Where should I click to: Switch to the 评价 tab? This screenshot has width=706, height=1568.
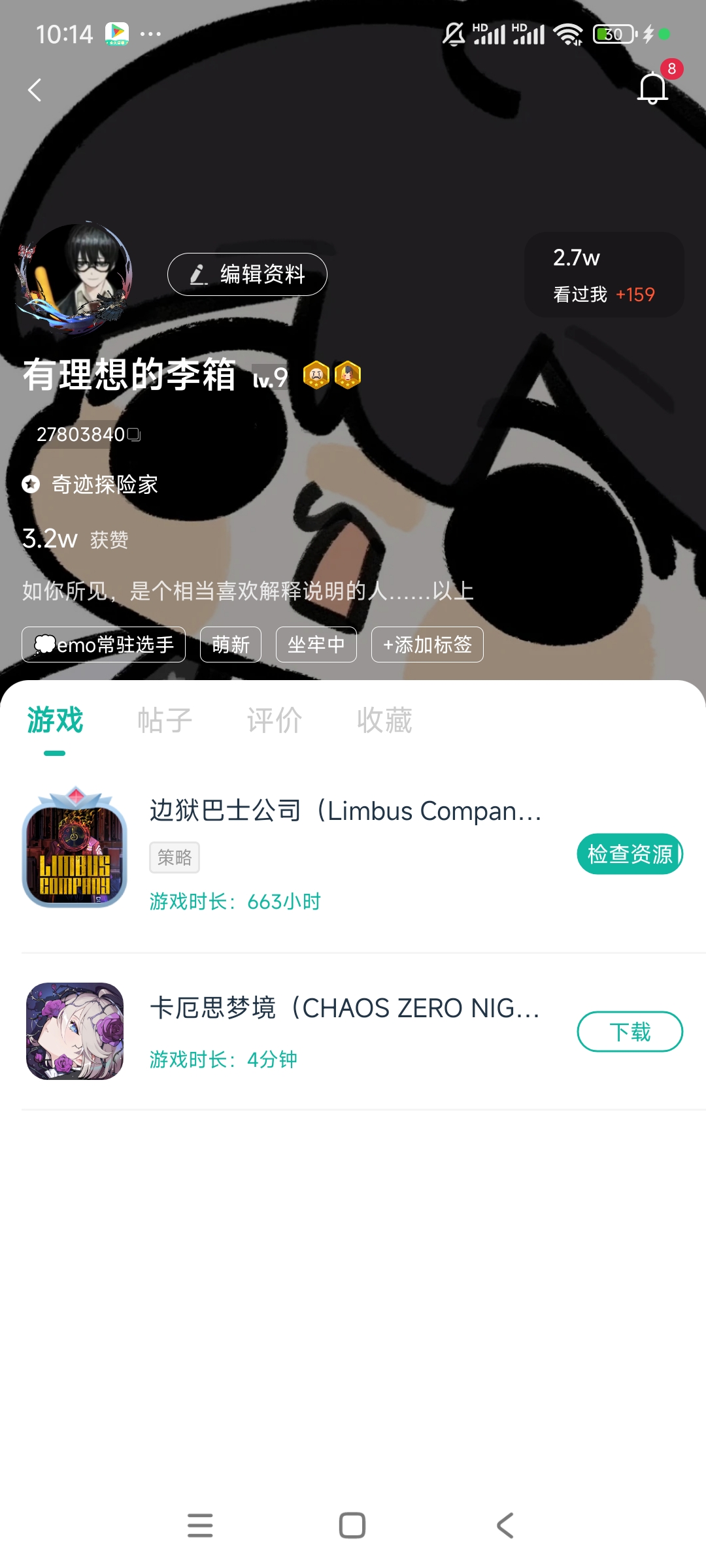(275, 721)
